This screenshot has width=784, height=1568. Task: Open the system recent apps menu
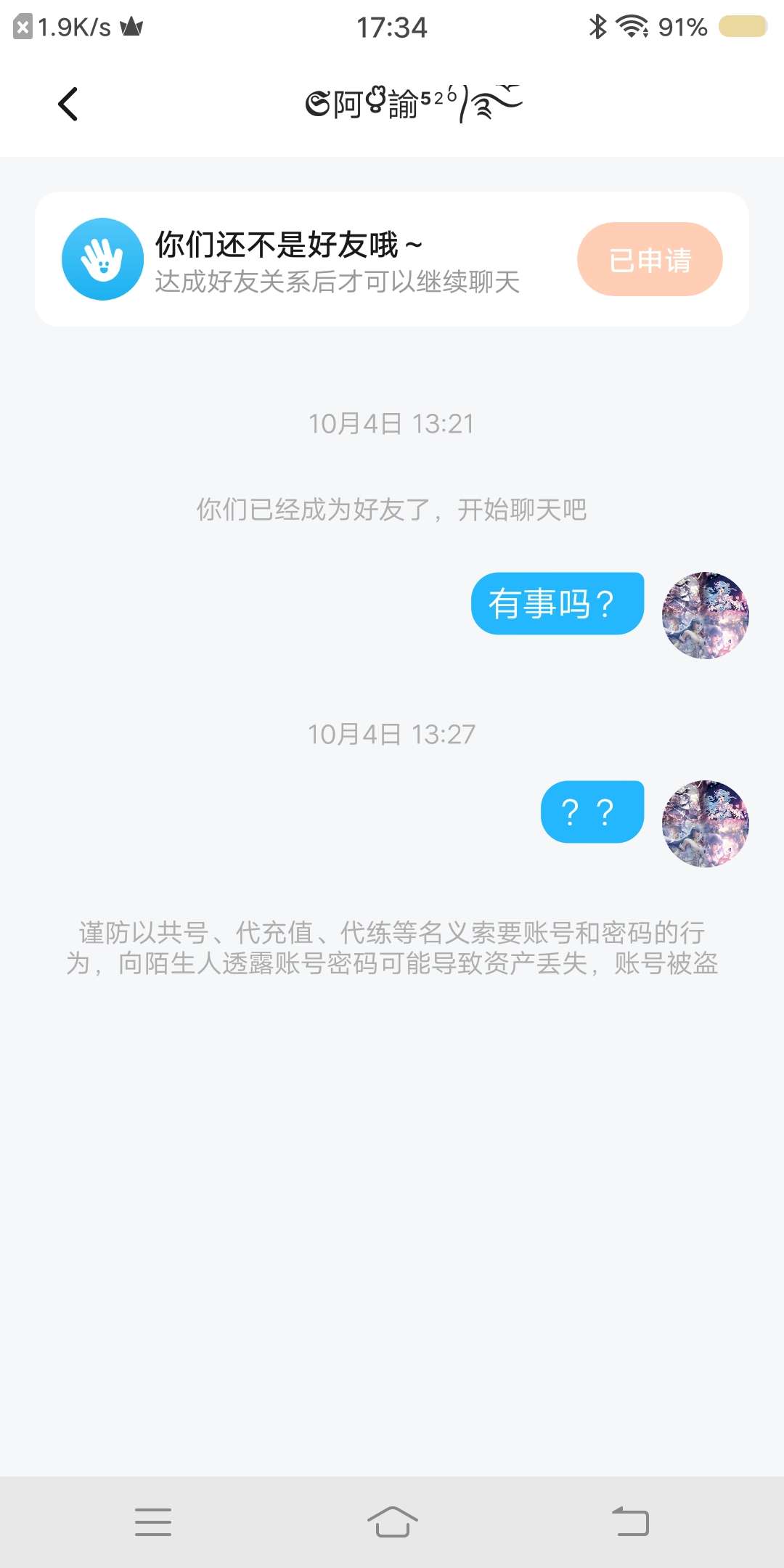[153, 1521]
